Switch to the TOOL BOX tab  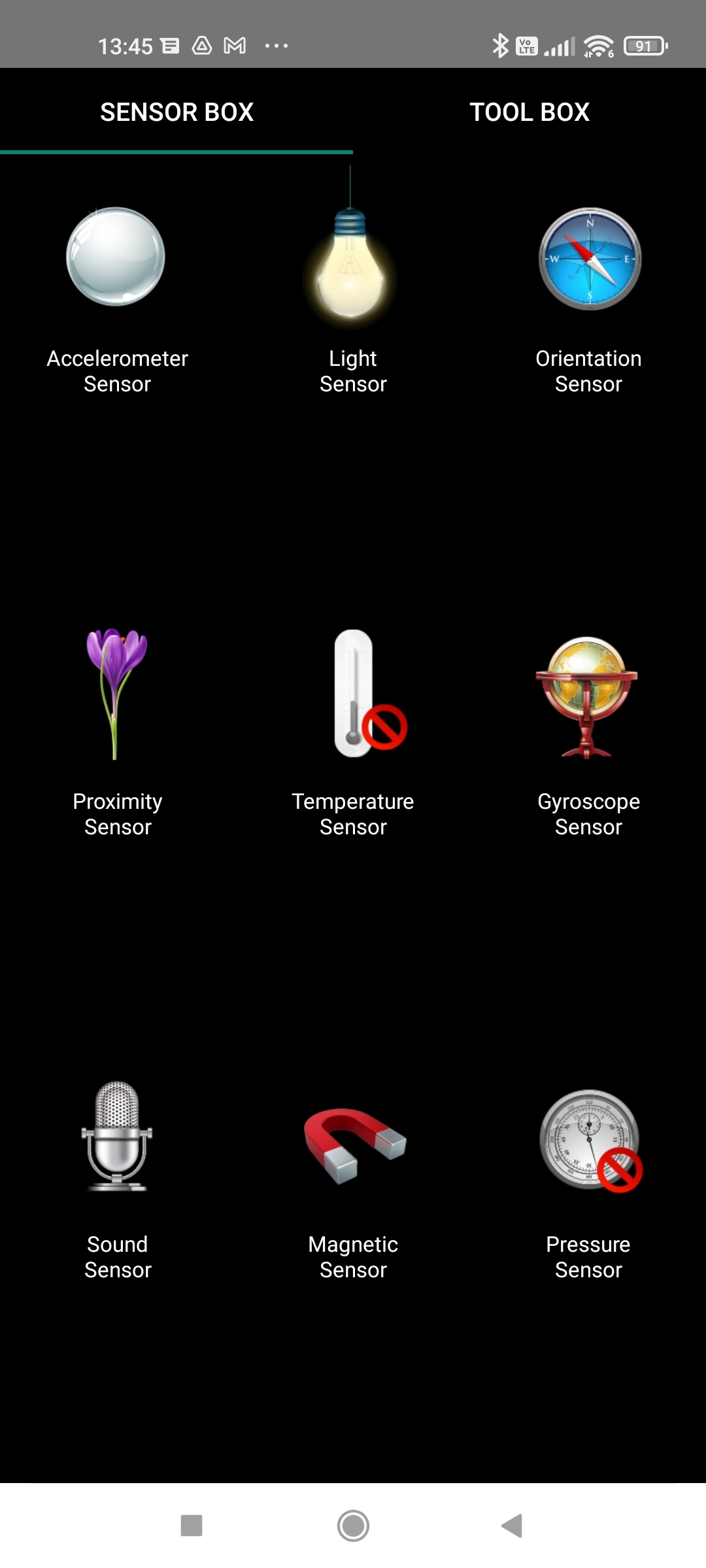(x=529, y=112)
